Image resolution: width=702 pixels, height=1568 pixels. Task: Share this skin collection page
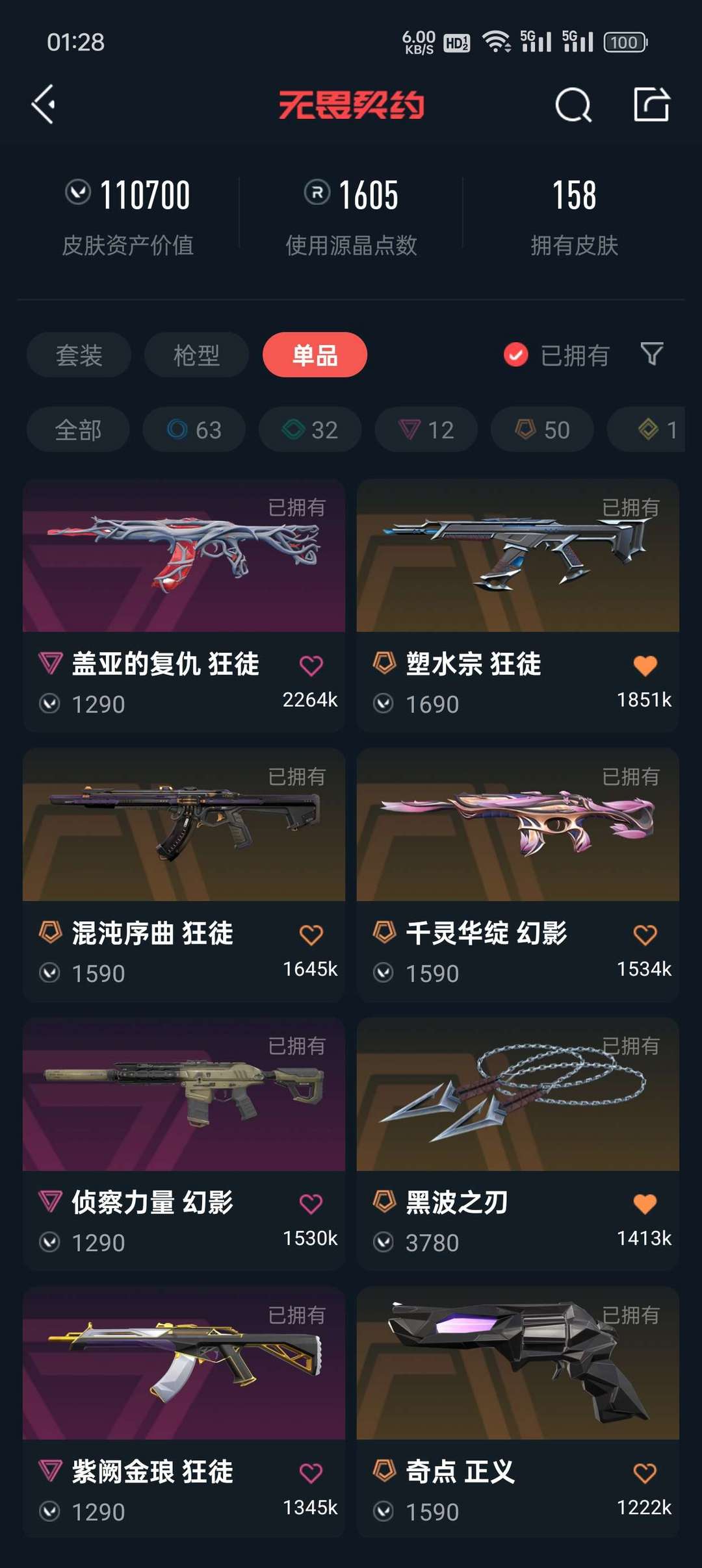pos(651,104)
